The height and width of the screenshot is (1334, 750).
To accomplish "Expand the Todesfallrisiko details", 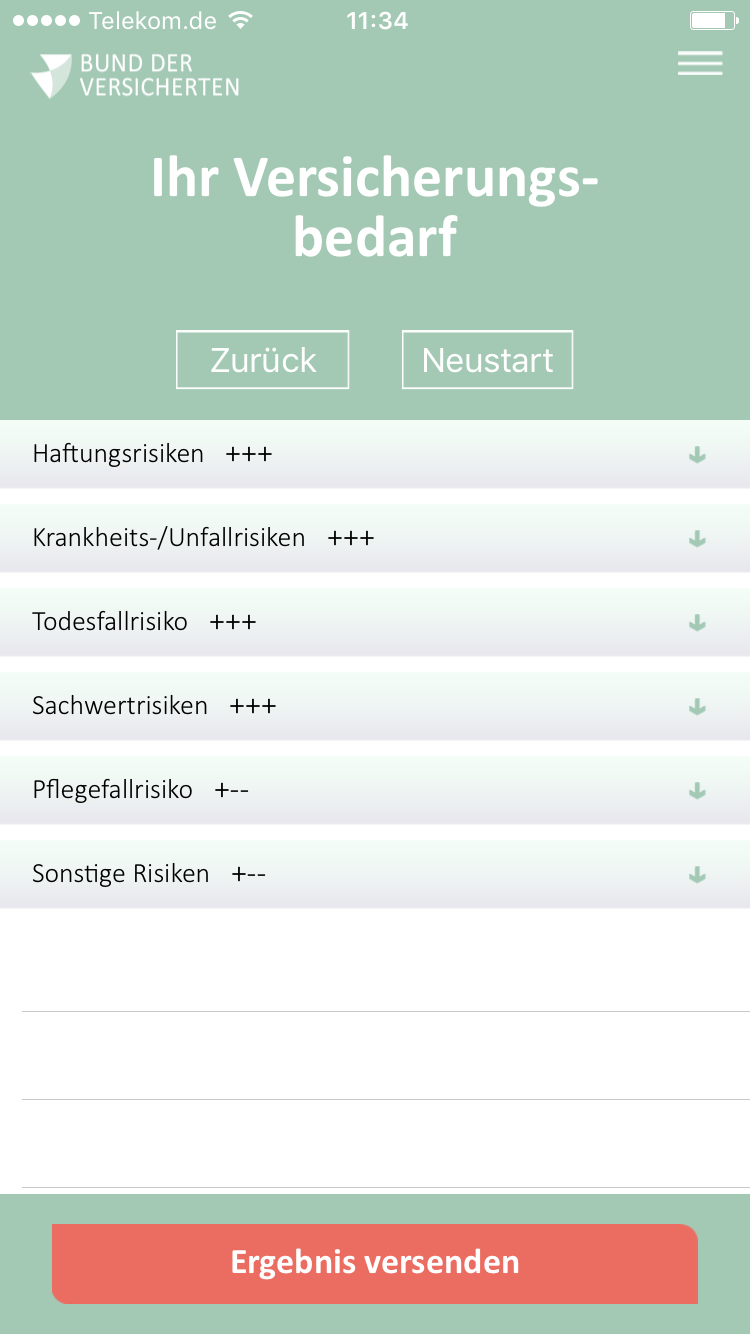I will tap(300, 621).
